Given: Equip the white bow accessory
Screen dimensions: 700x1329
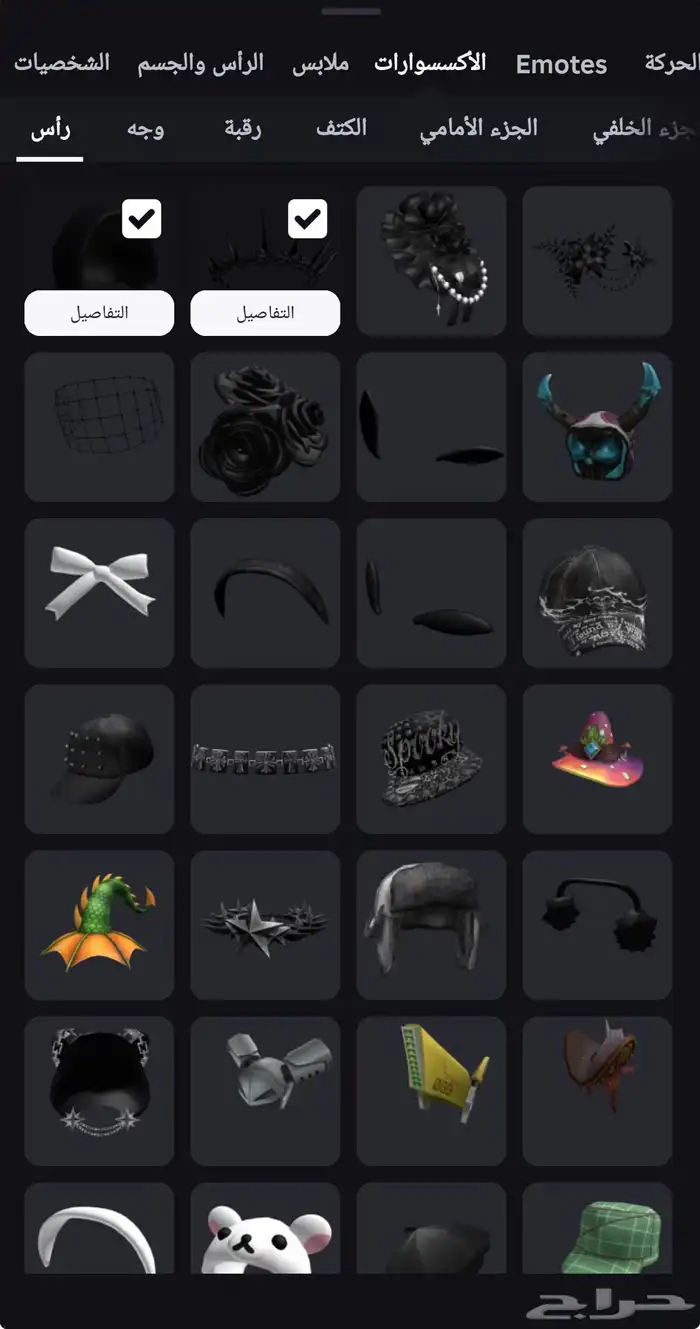Looking at the screenshot, I should coord(99,592).
